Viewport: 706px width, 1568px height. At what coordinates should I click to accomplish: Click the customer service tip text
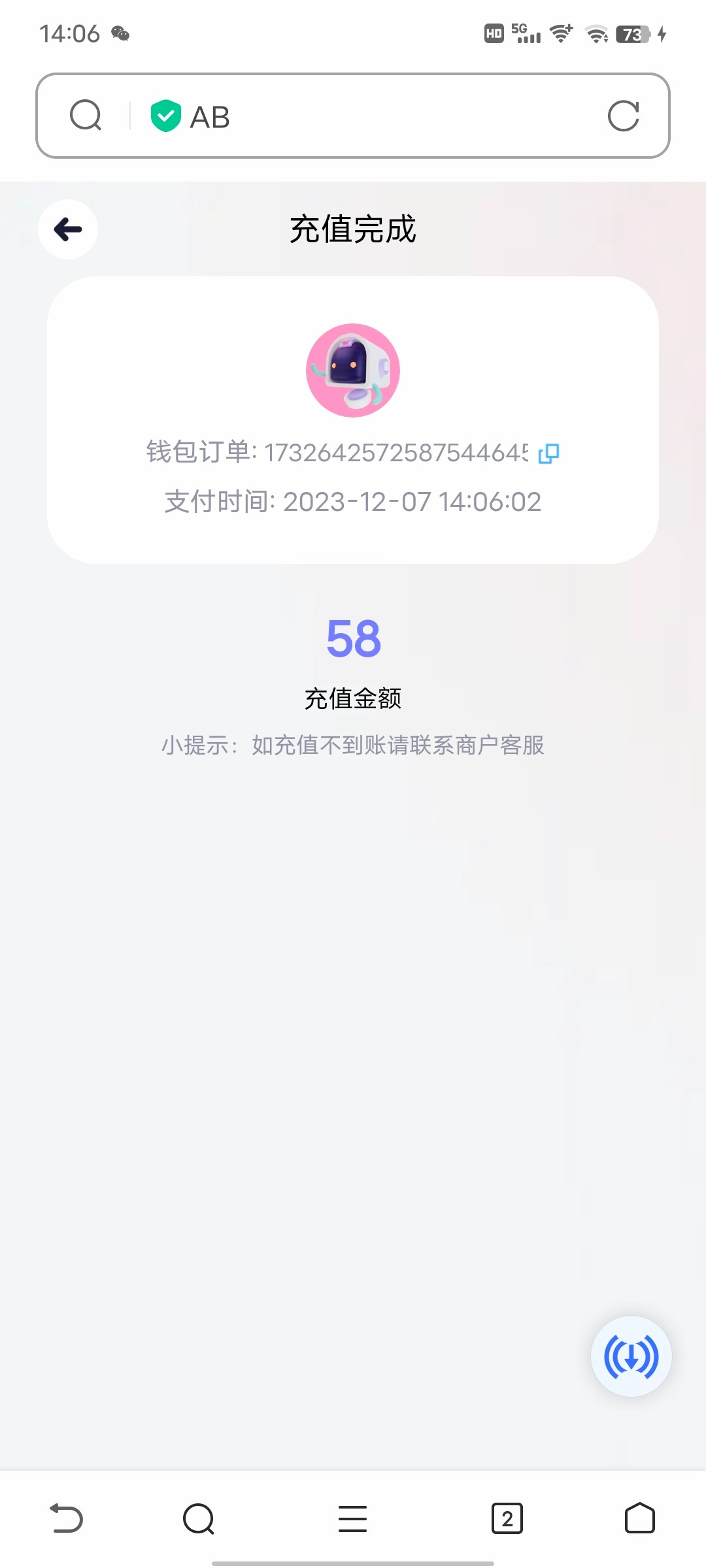(353, 745)
